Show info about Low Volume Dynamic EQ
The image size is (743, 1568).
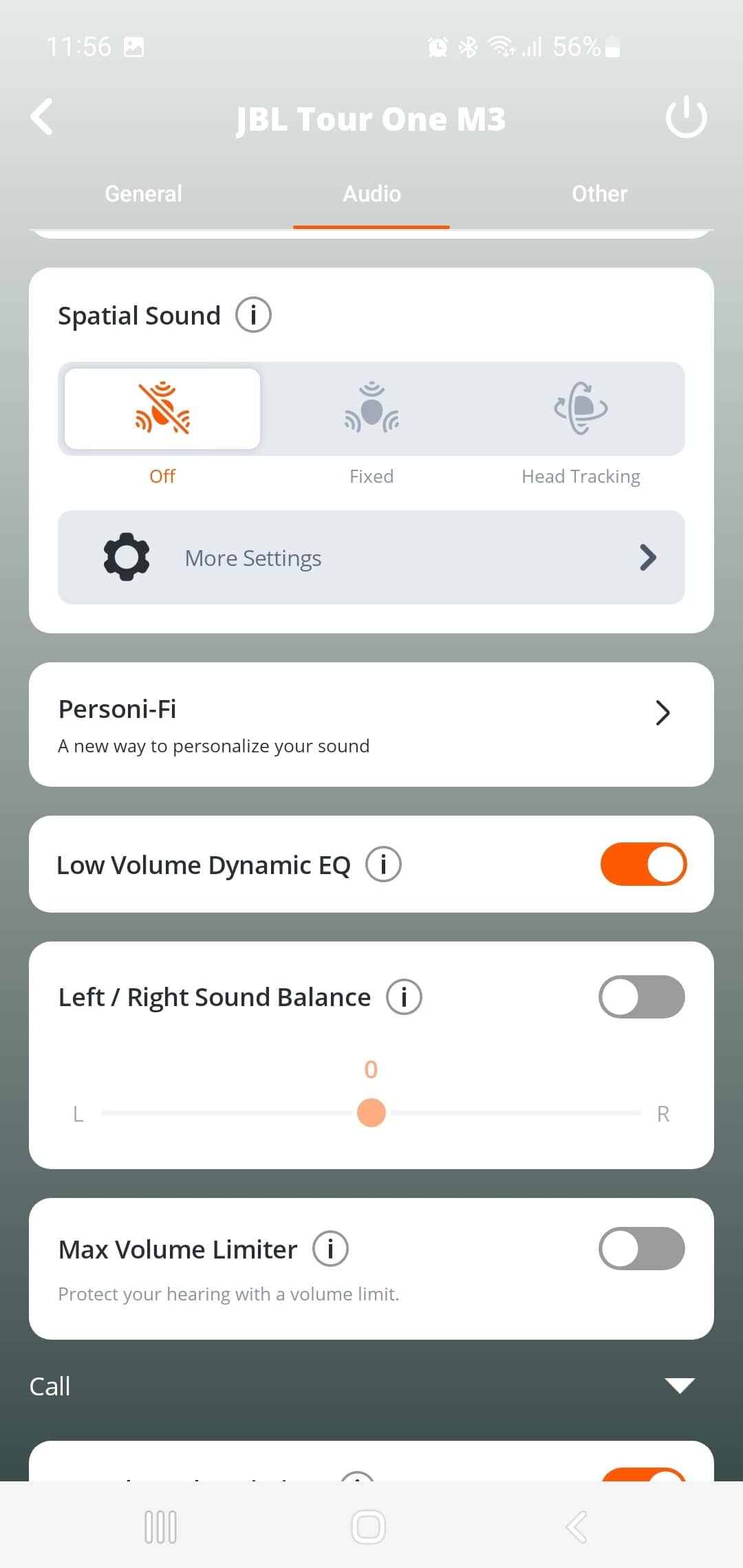383,864
